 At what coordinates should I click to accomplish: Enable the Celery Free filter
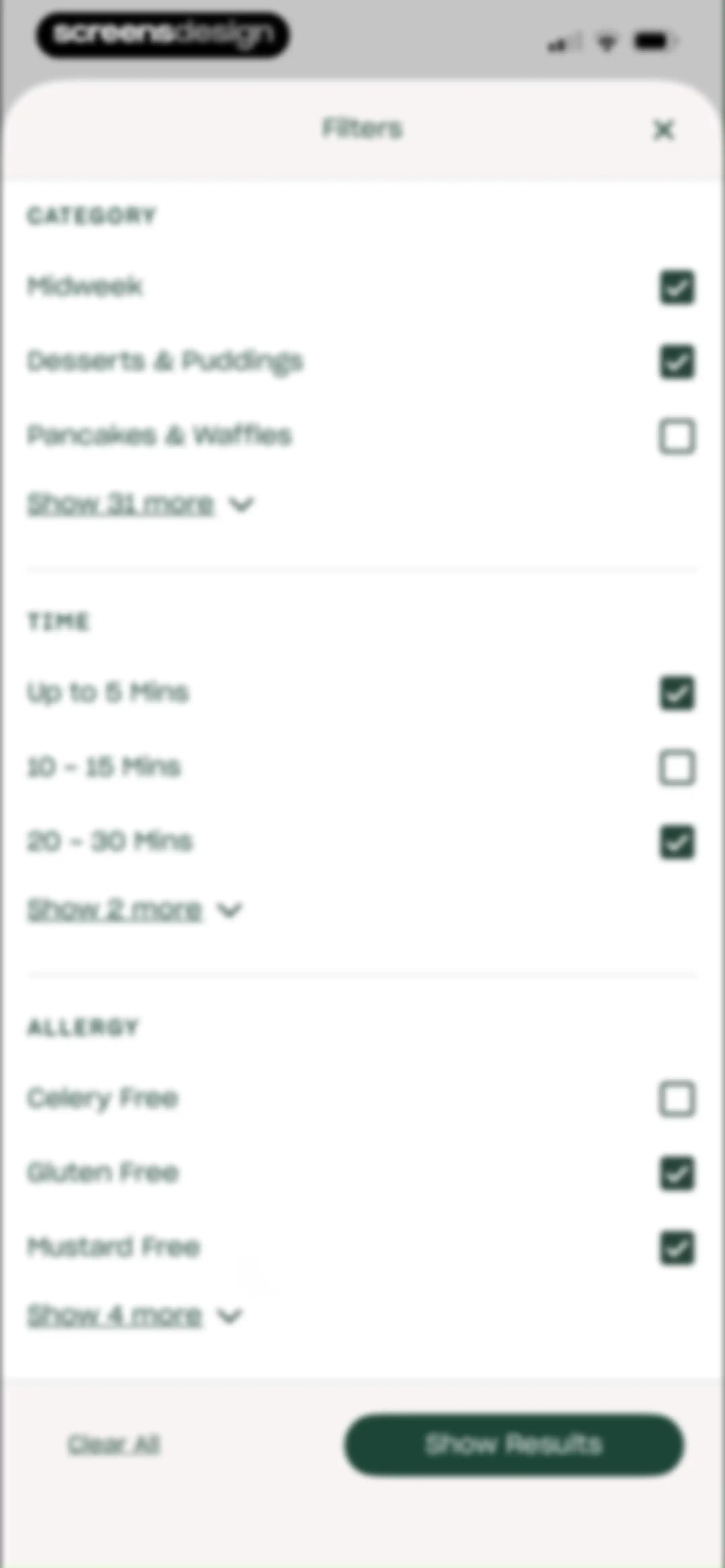pyautogui.click(x=677, y=1099)
